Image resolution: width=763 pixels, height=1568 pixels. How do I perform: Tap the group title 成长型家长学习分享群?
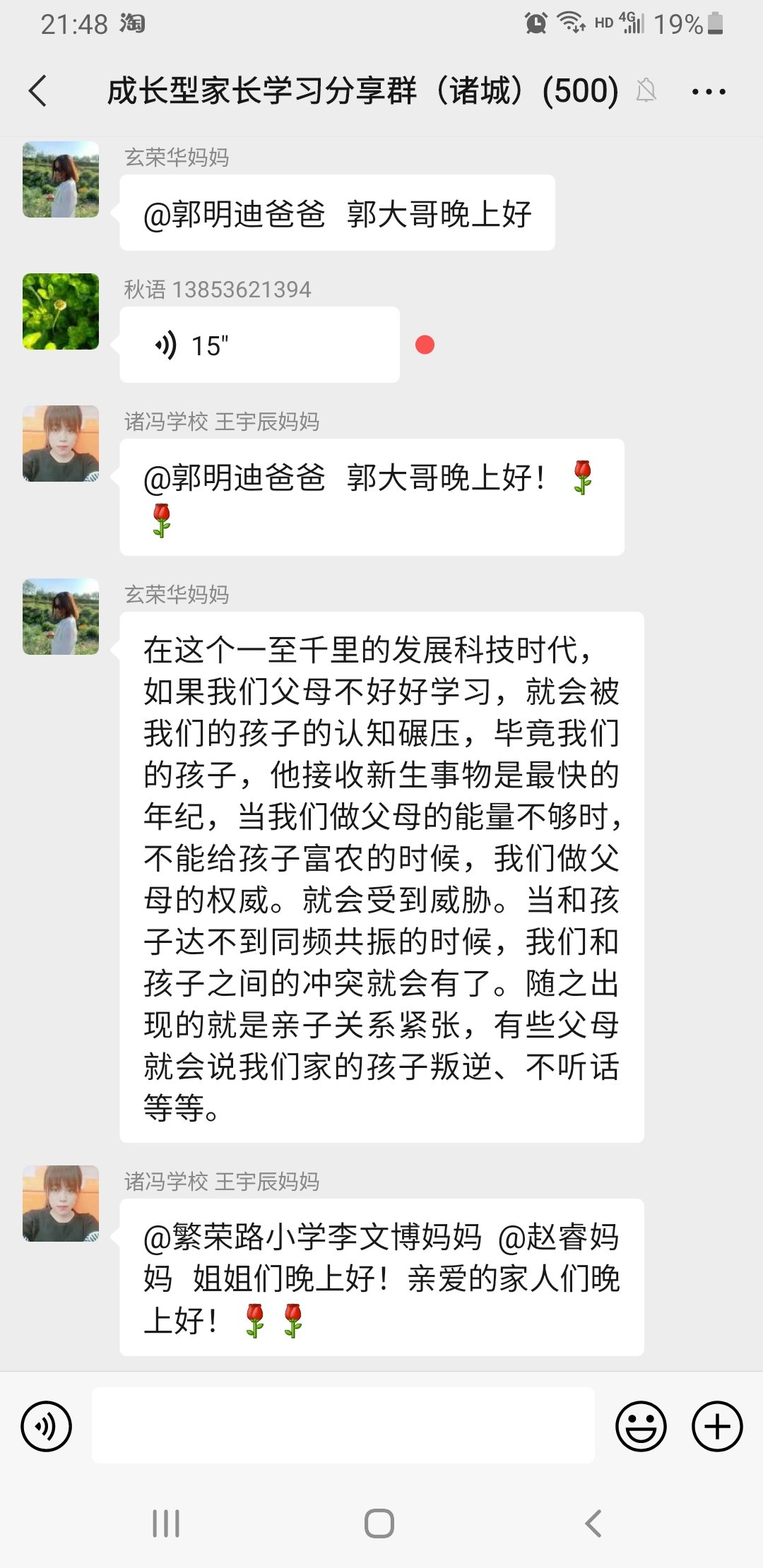click(360, 91)
